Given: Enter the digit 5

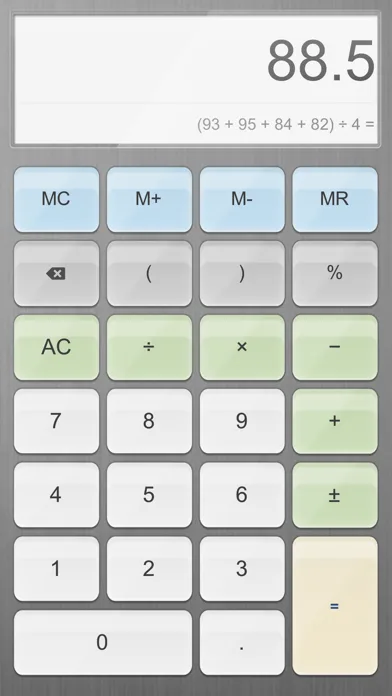Looking at the screenshot, I should pyautogui.click(x=149, y=495).
